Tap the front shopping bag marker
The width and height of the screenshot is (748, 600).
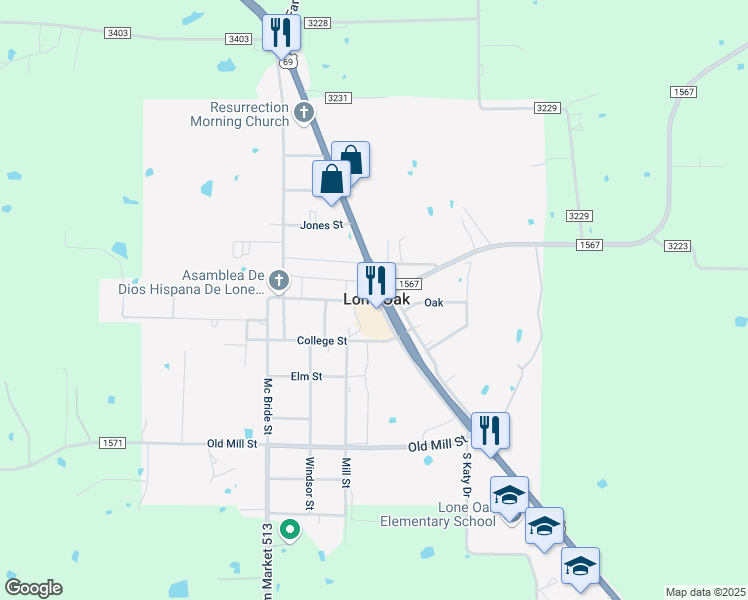[x=331, y=179]
